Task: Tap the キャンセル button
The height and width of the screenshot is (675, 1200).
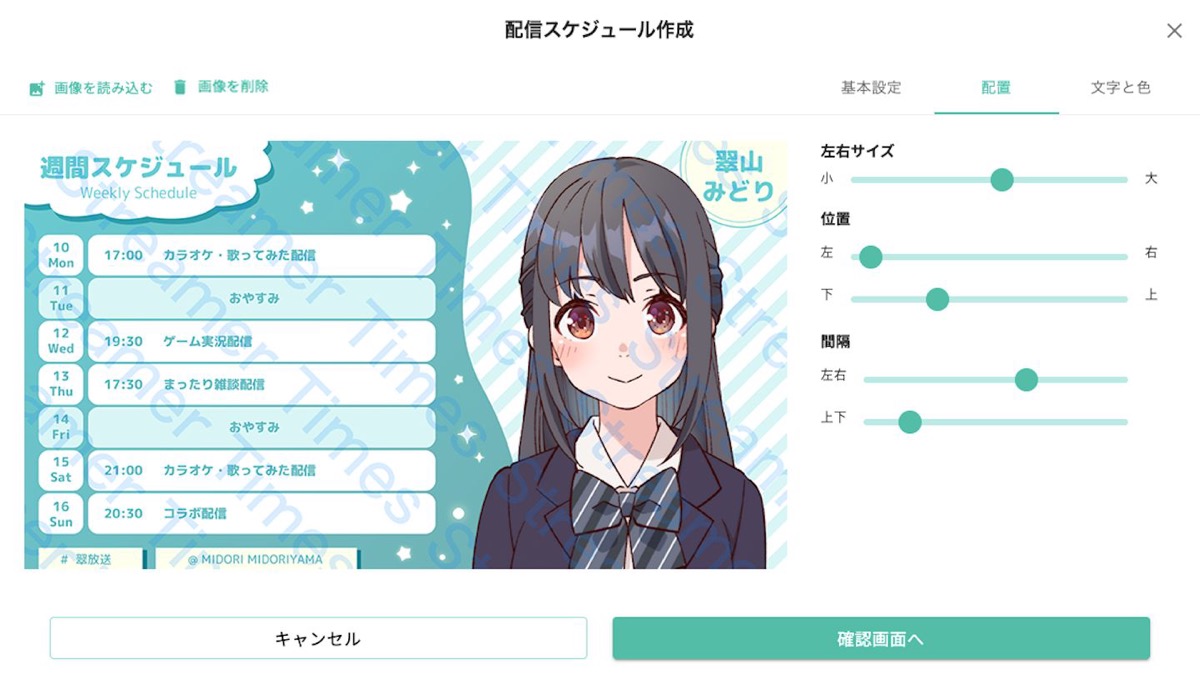Action: tap(318, 638)
